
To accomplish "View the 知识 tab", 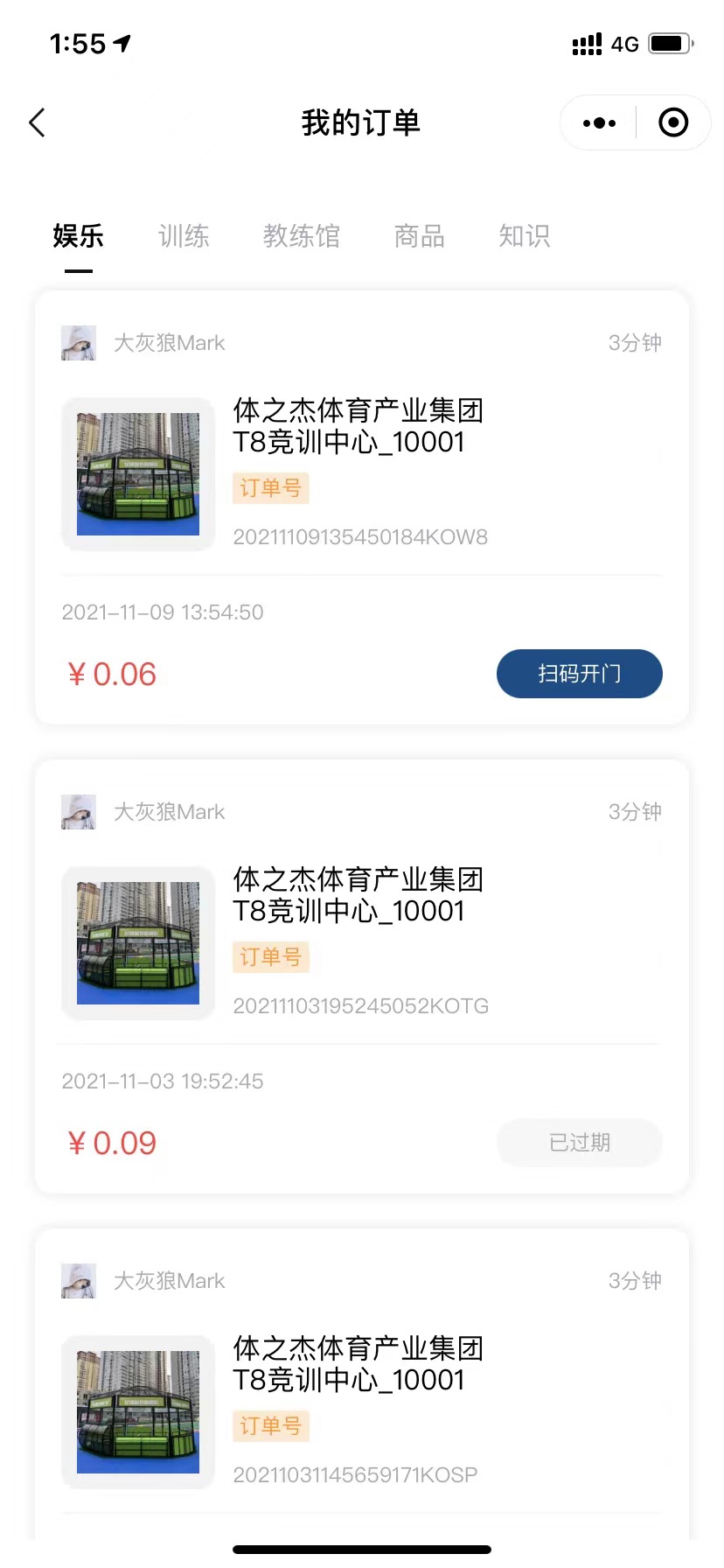I will [524, 236].
